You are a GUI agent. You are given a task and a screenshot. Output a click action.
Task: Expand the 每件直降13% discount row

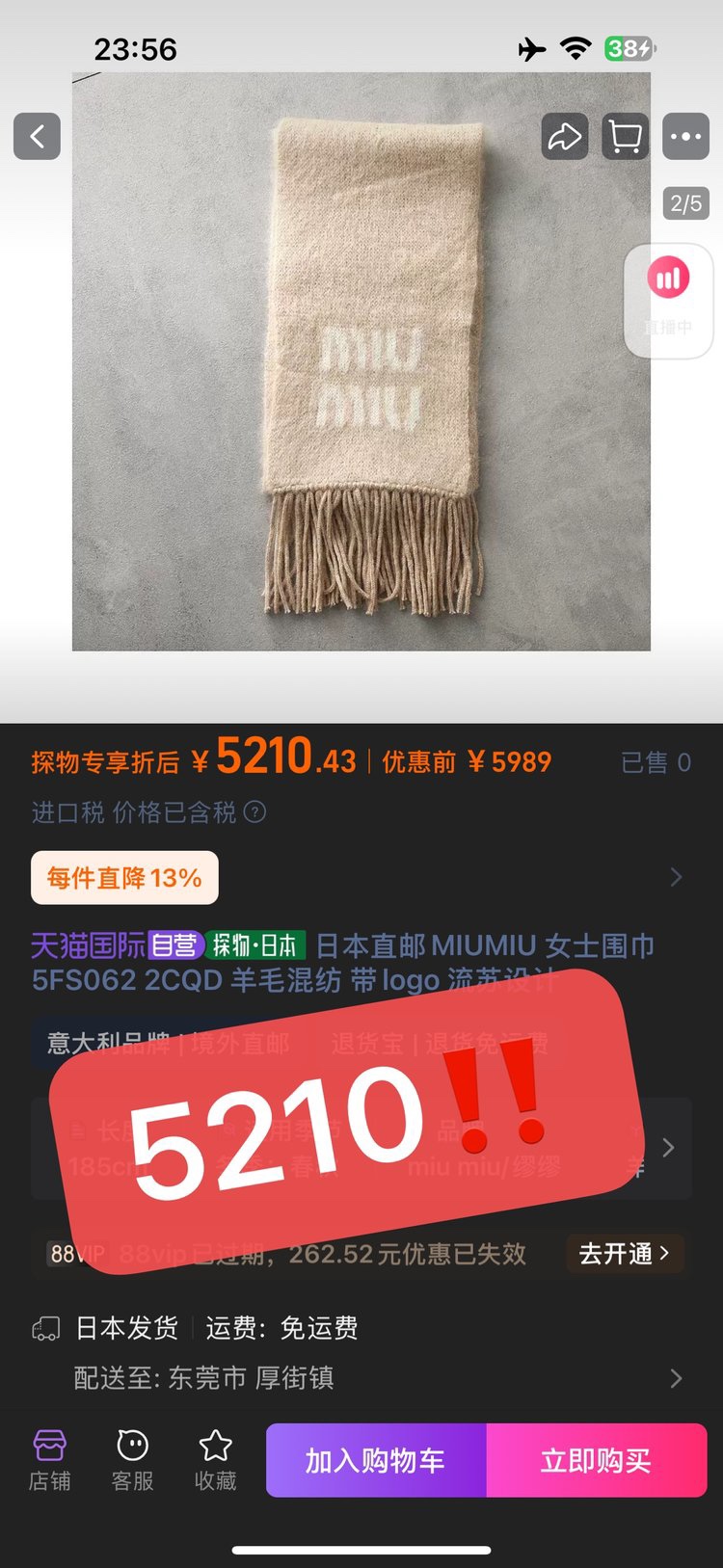pos(361,877)
